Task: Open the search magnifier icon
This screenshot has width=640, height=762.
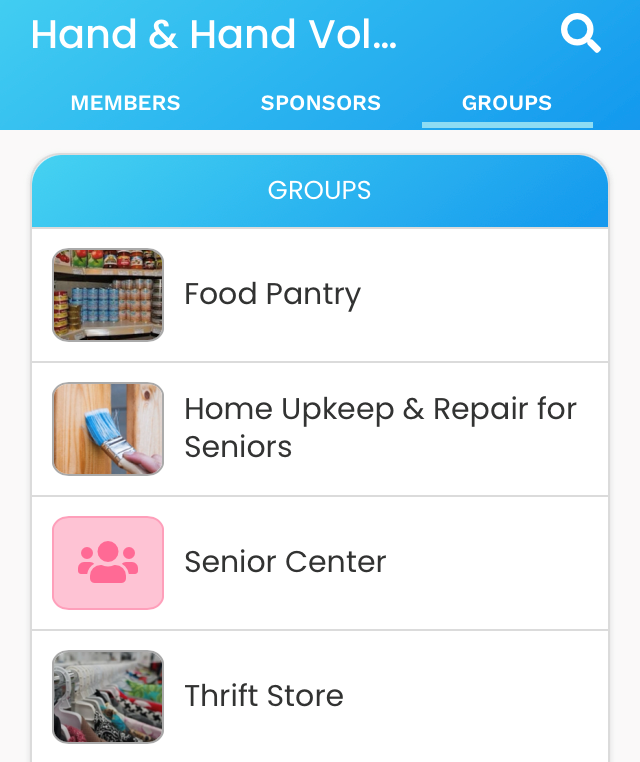Action: point(580,35)
